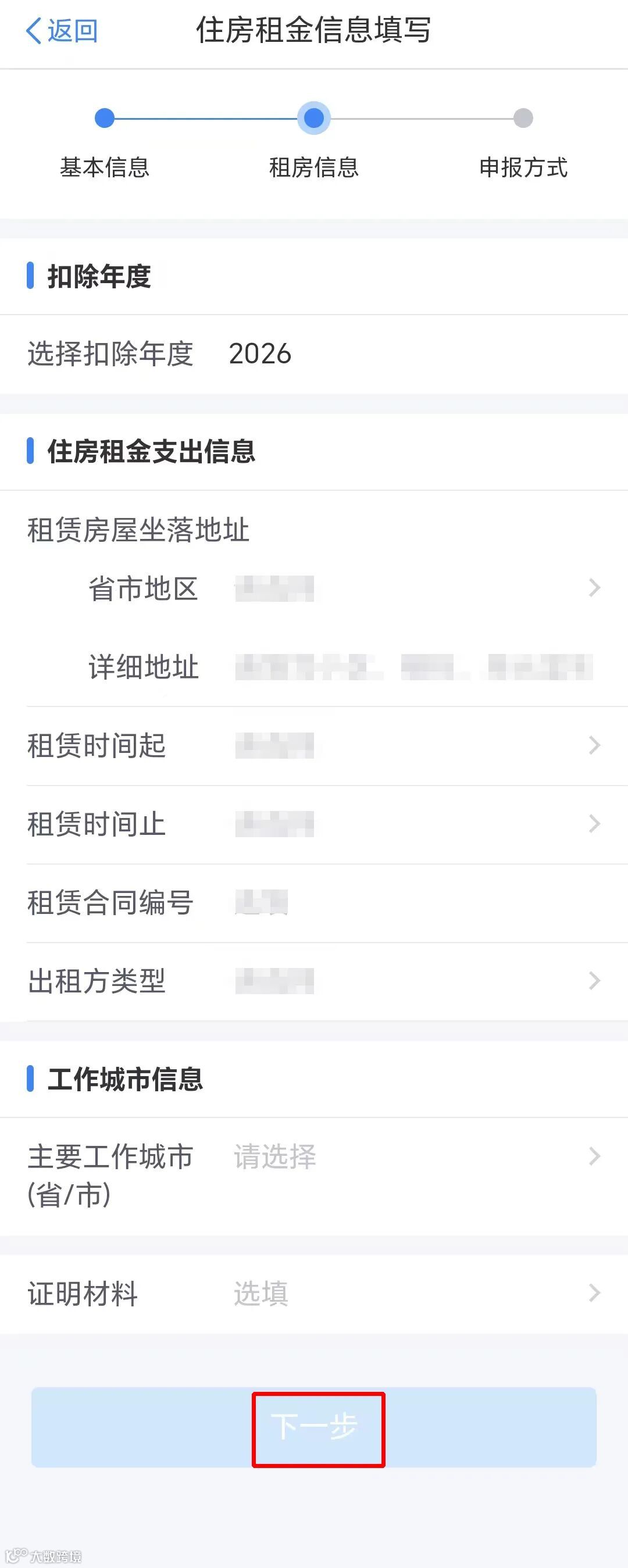
Task: Click the back arrow icon labeled 返回
Action: [x=35, y=29]
